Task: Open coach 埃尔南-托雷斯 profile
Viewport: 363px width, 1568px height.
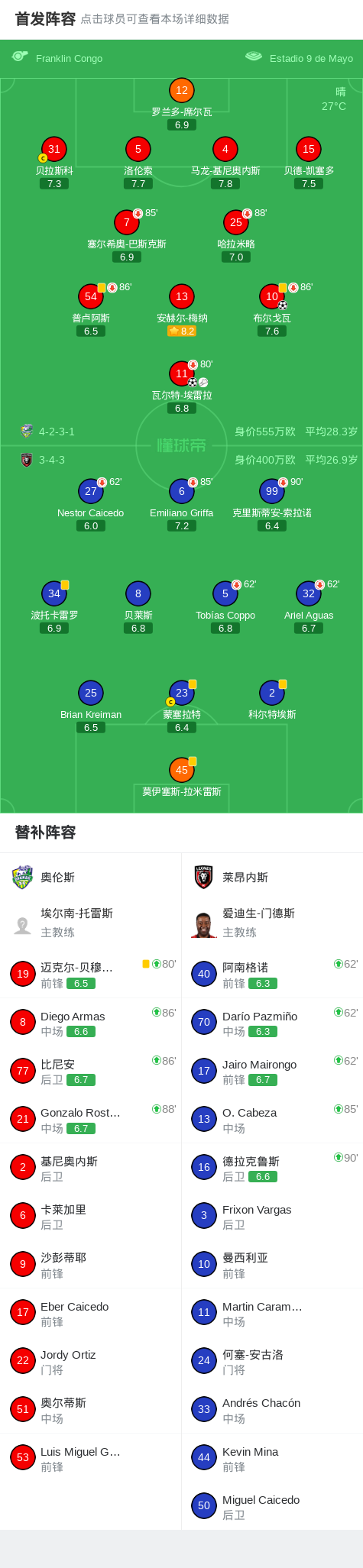Action: (91, 923)
